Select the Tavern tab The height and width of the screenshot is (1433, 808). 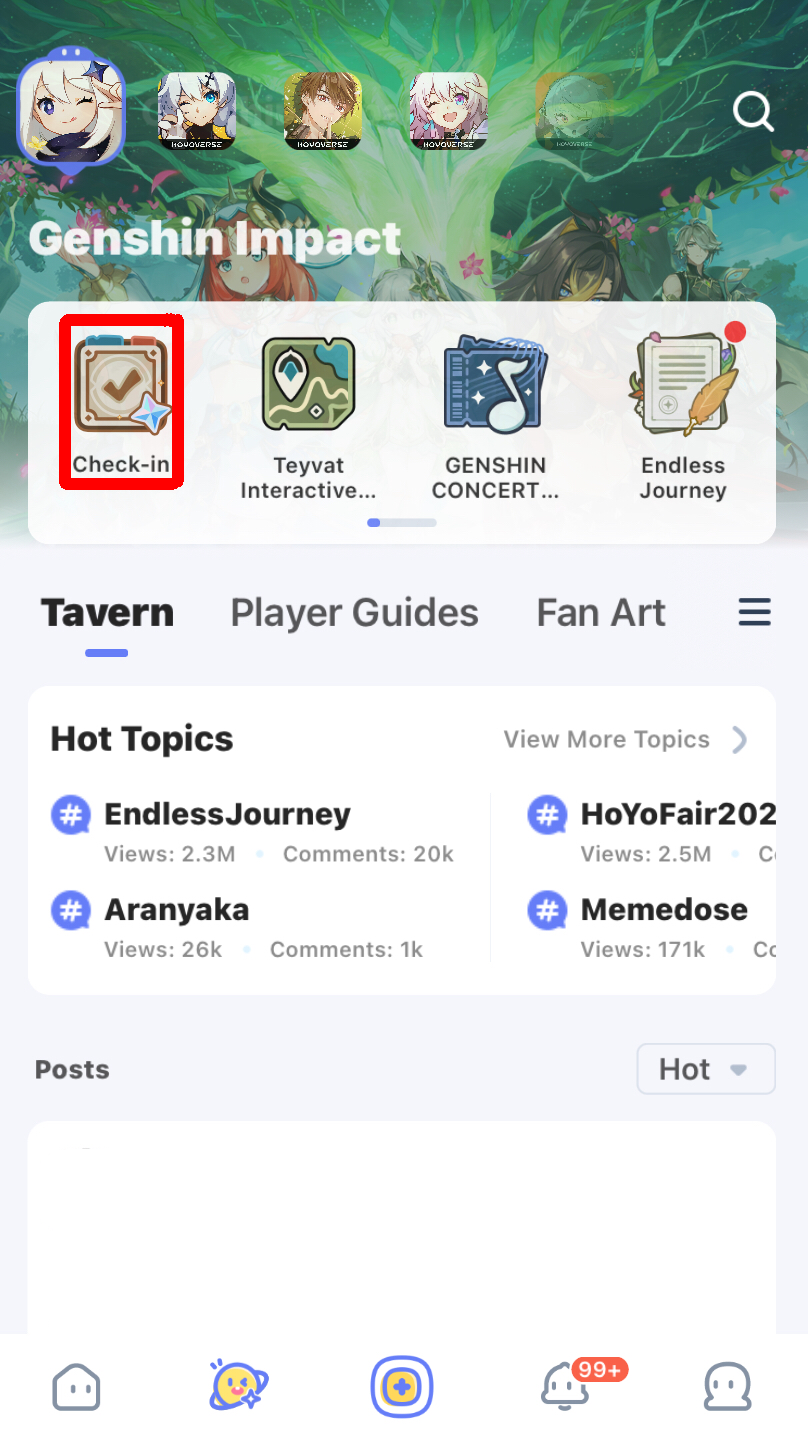(107, 612)
